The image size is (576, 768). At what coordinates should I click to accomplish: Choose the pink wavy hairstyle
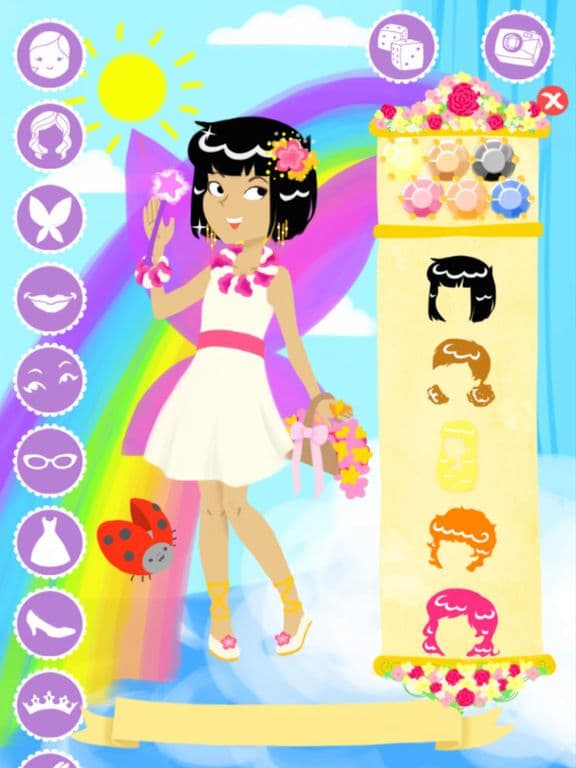click(x=460, y=622)
